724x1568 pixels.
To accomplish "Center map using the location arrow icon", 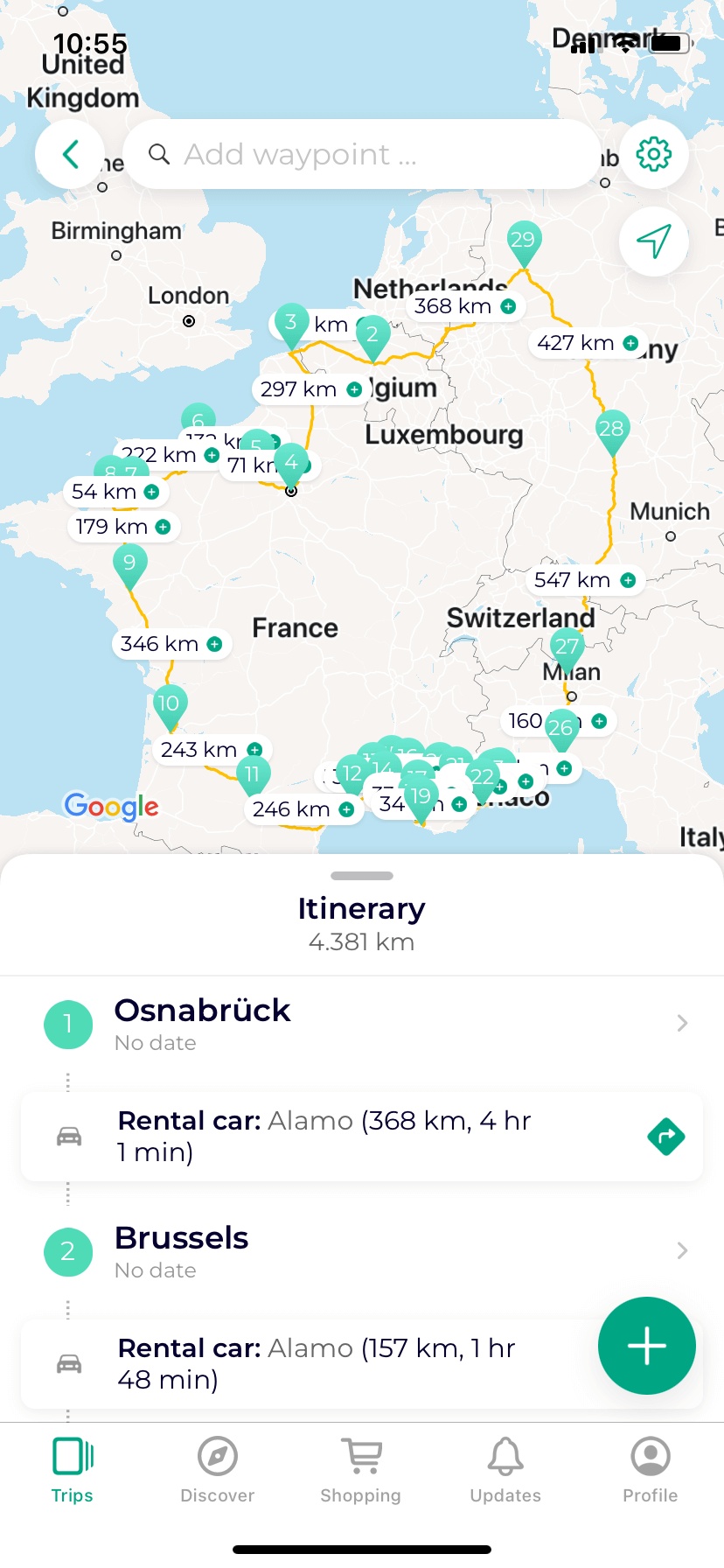I will tap(653, 241).
